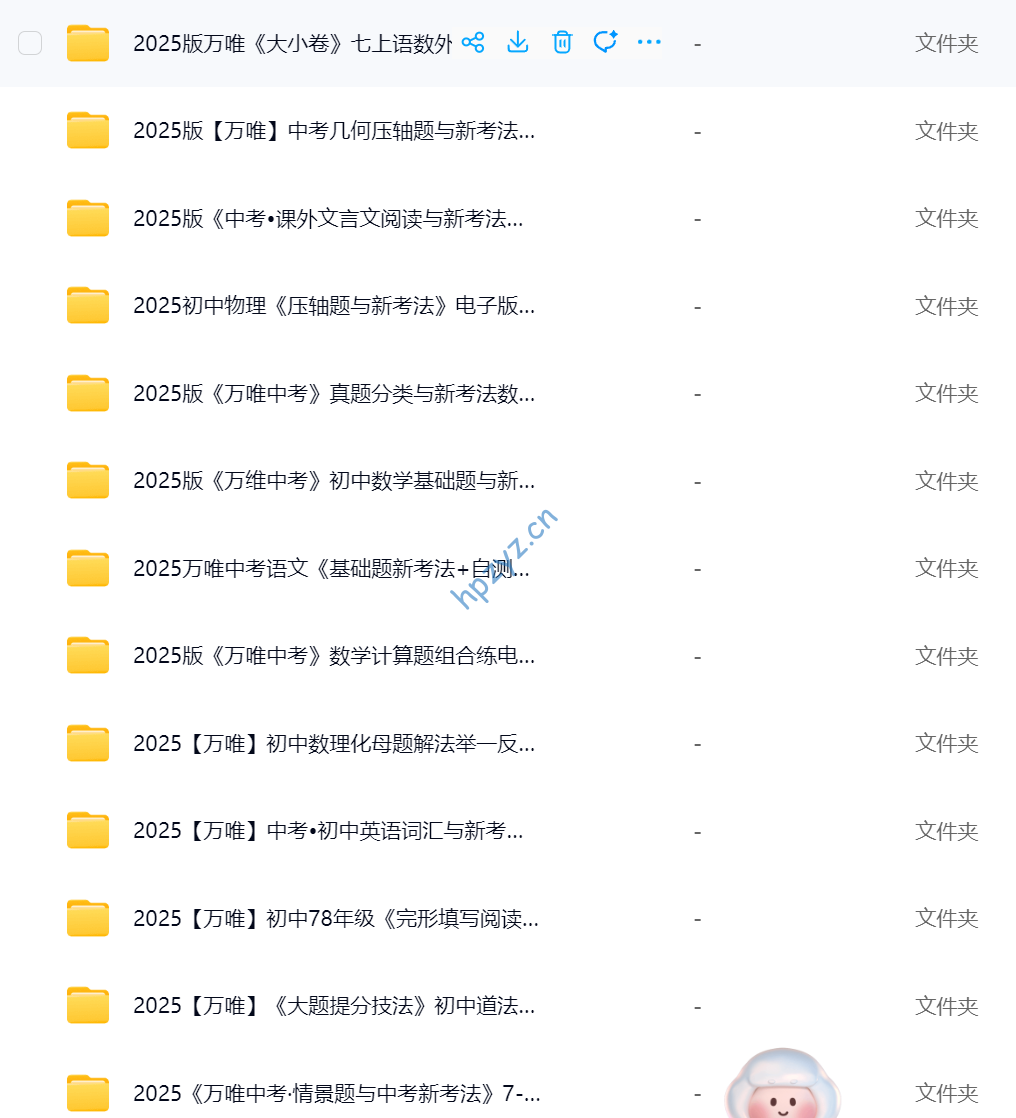
Task: Open folder 2025【万唯】《大题提分技法》初中道法
Action: click(x=333, y=1006)
